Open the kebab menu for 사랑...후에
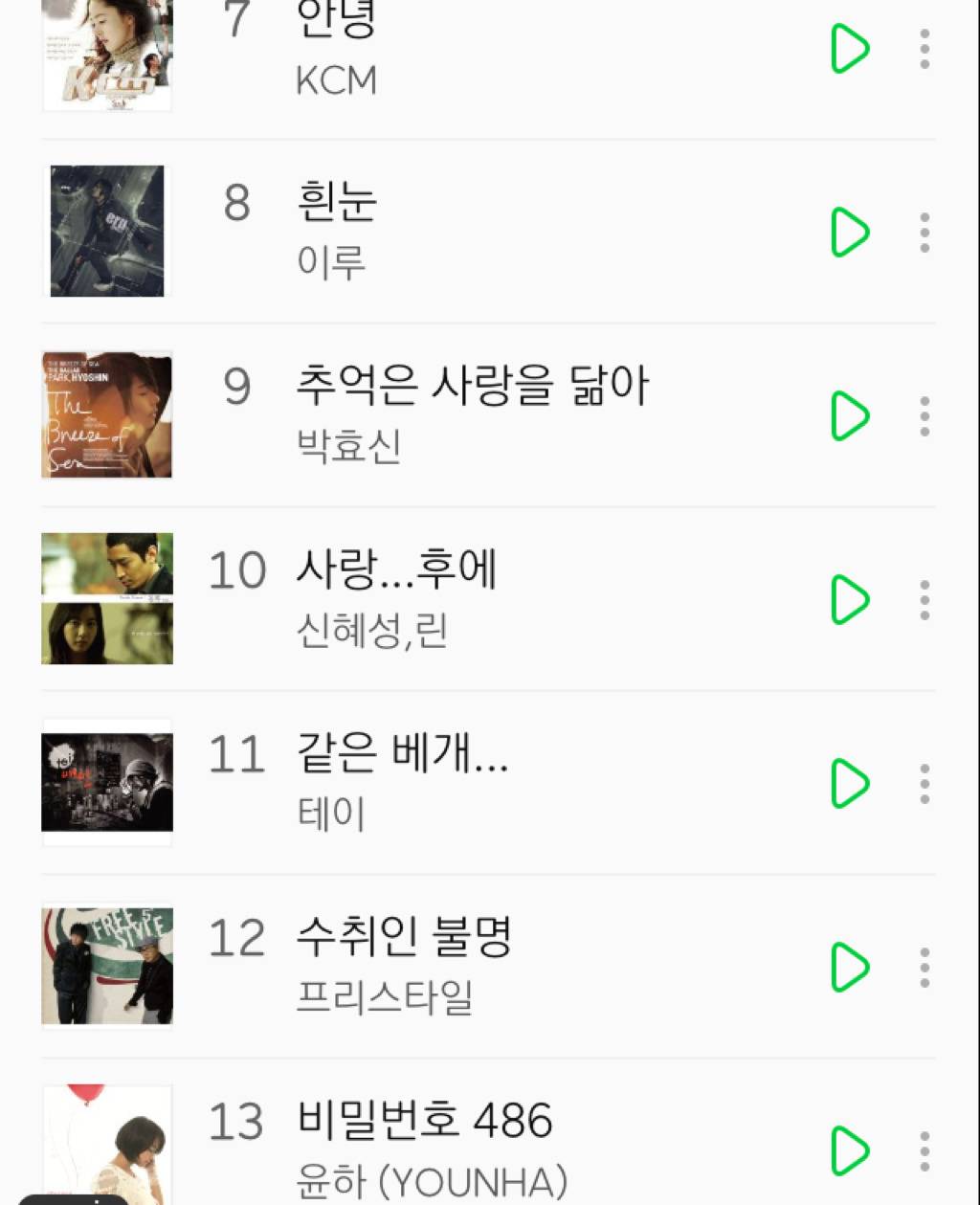 click(x=924, y=600)
